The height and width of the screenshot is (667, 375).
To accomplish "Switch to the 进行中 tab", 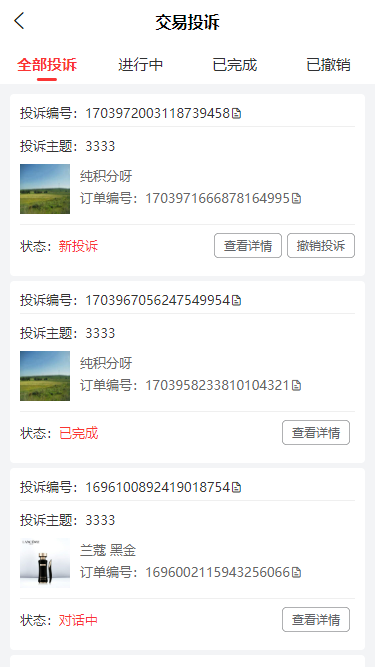I will (x=141, y=65).
